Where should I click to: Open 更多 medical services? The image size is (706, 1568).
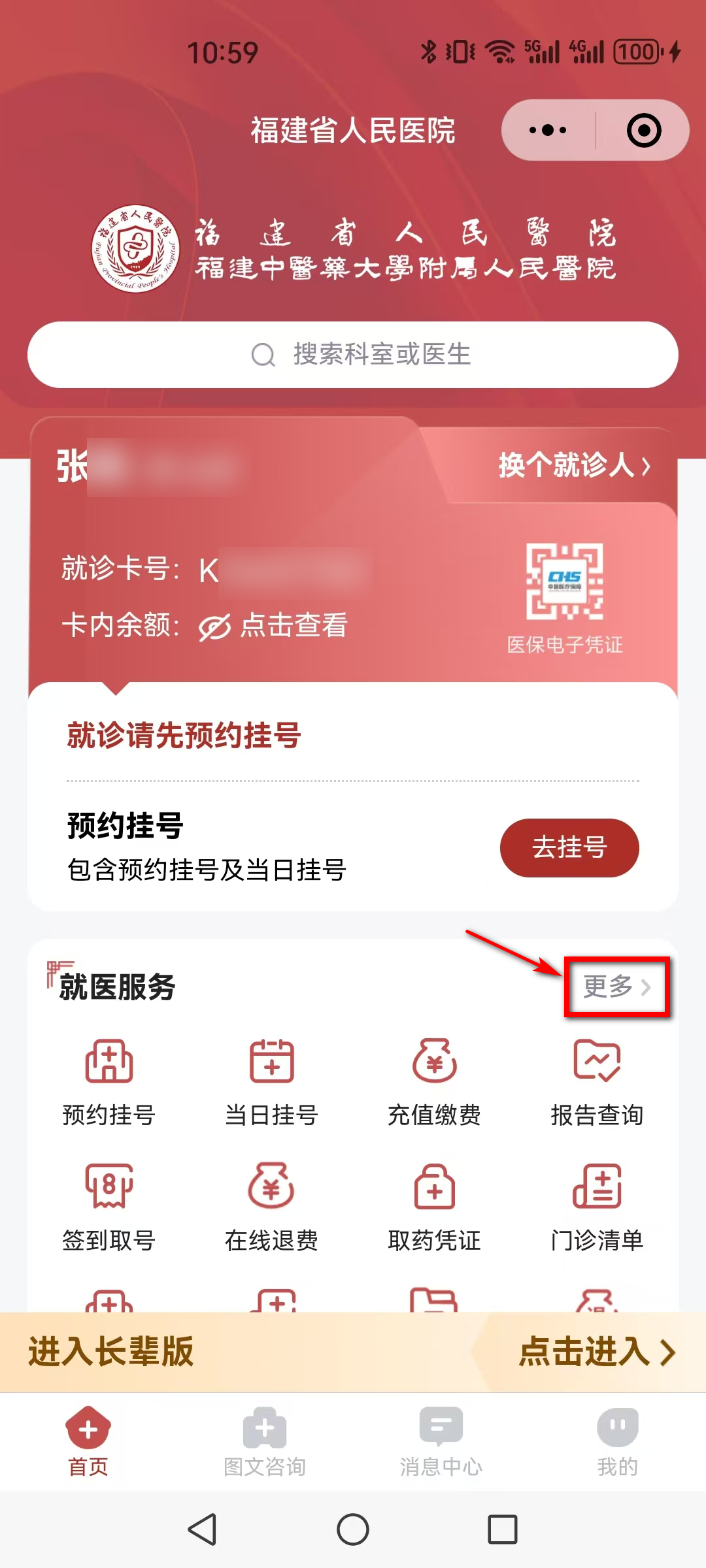pos(616,987)
